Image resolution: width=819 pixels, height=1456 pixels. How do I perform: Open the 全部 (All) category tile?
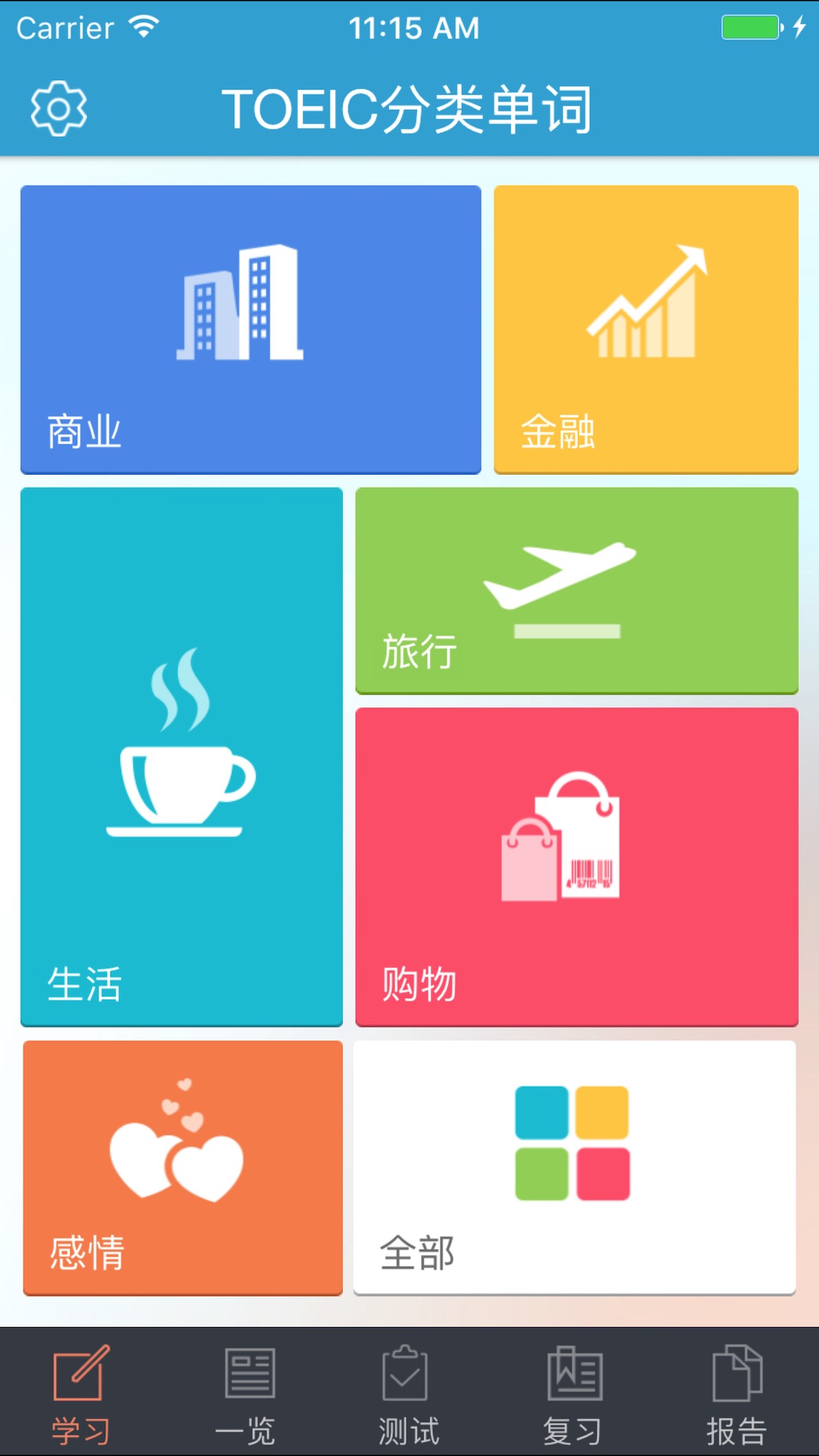pos(576,1168)
